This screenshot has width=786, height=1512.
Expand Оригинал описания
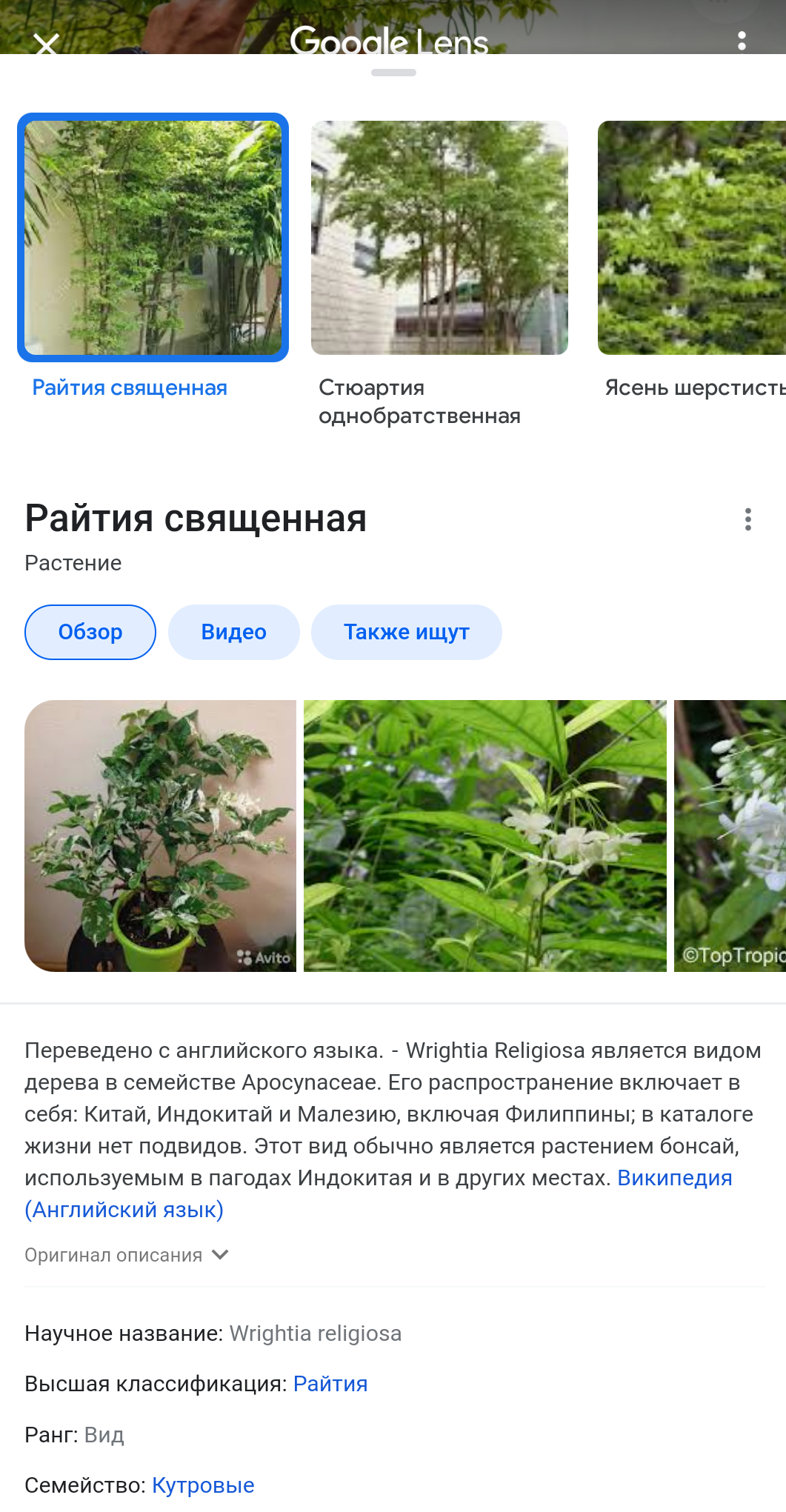(127, 1255)
